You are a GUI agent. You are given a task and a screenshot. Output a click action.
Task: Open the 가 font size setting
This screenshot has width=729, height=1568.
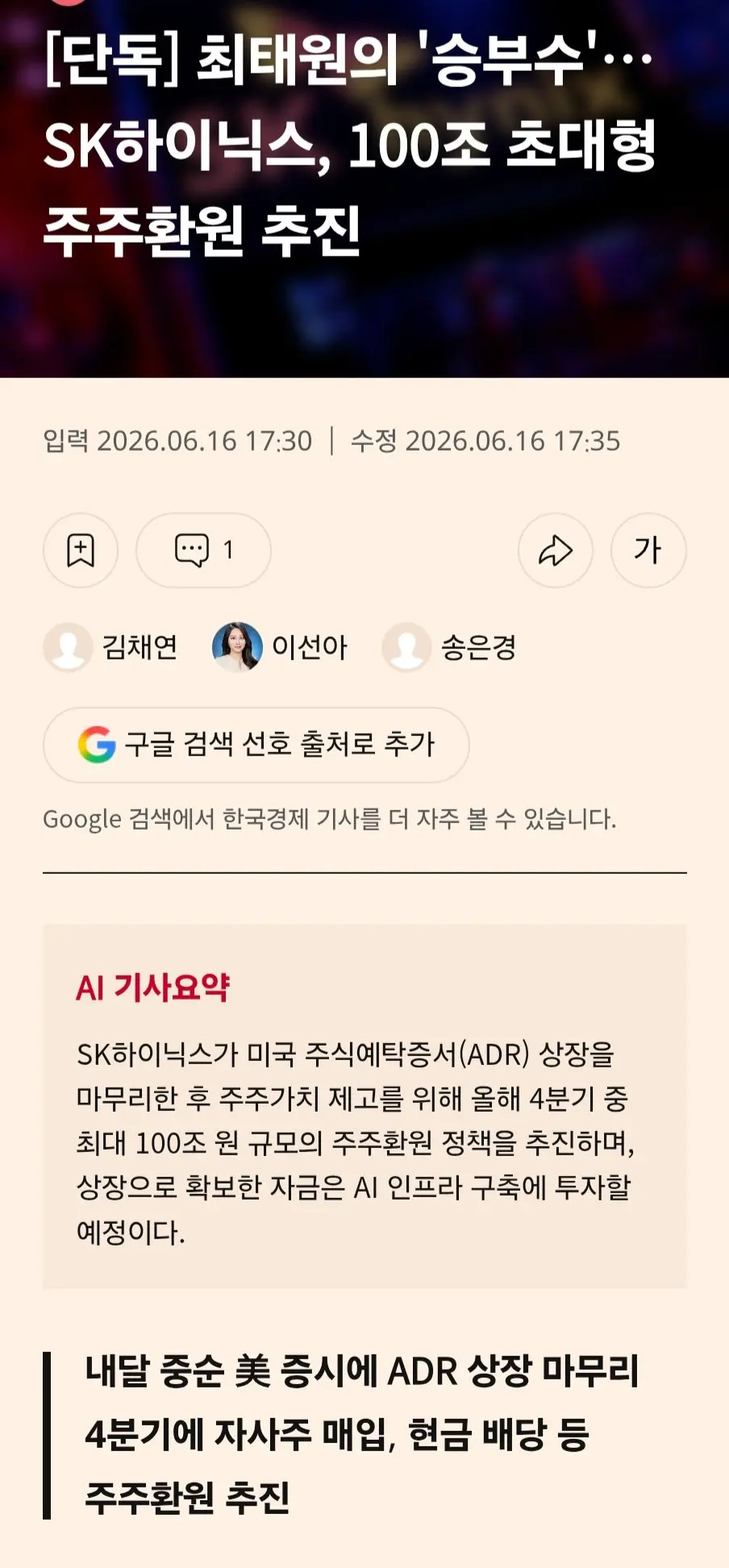pos(648,551)
